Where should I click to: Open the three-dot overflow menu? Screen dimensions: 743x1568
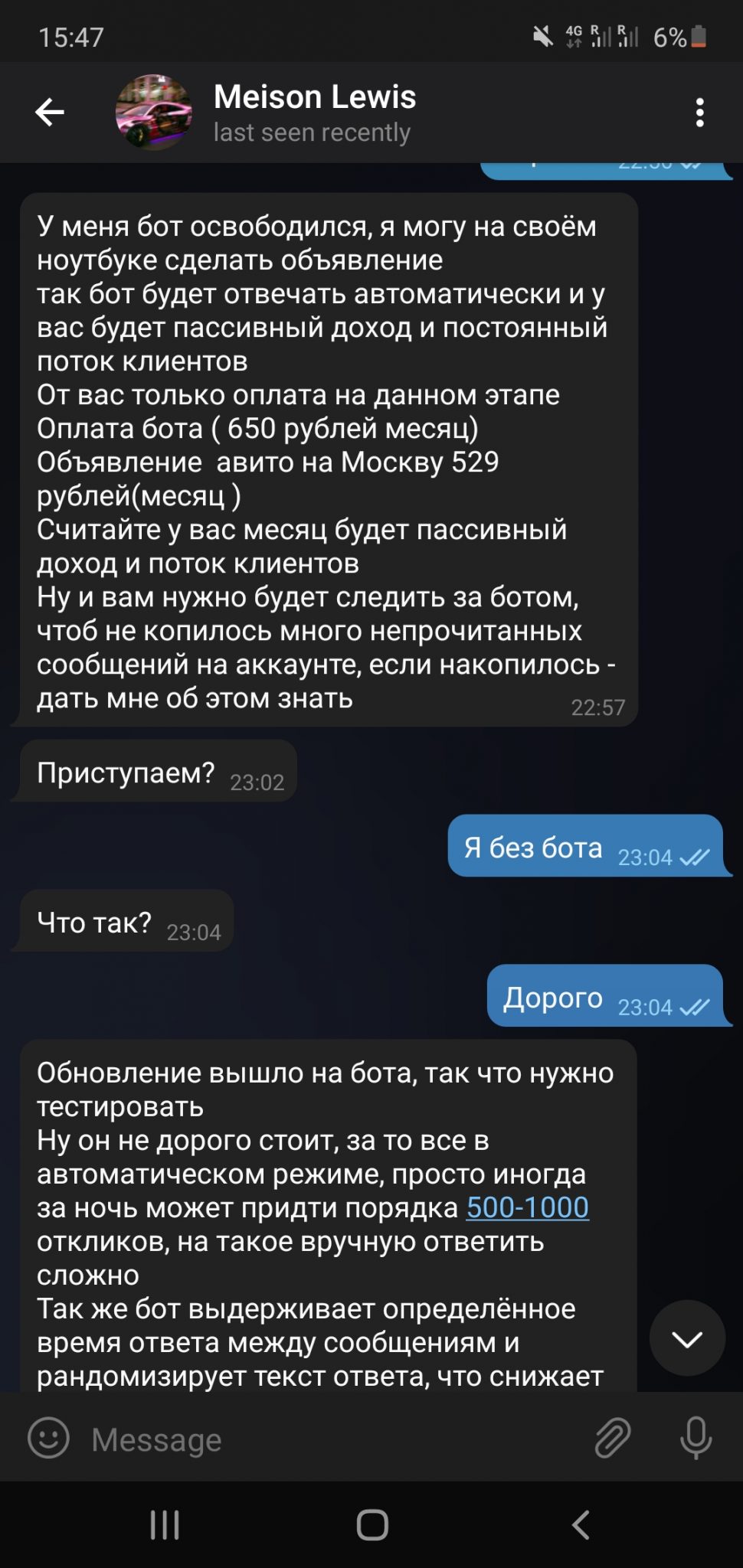[x=699, y=113]
